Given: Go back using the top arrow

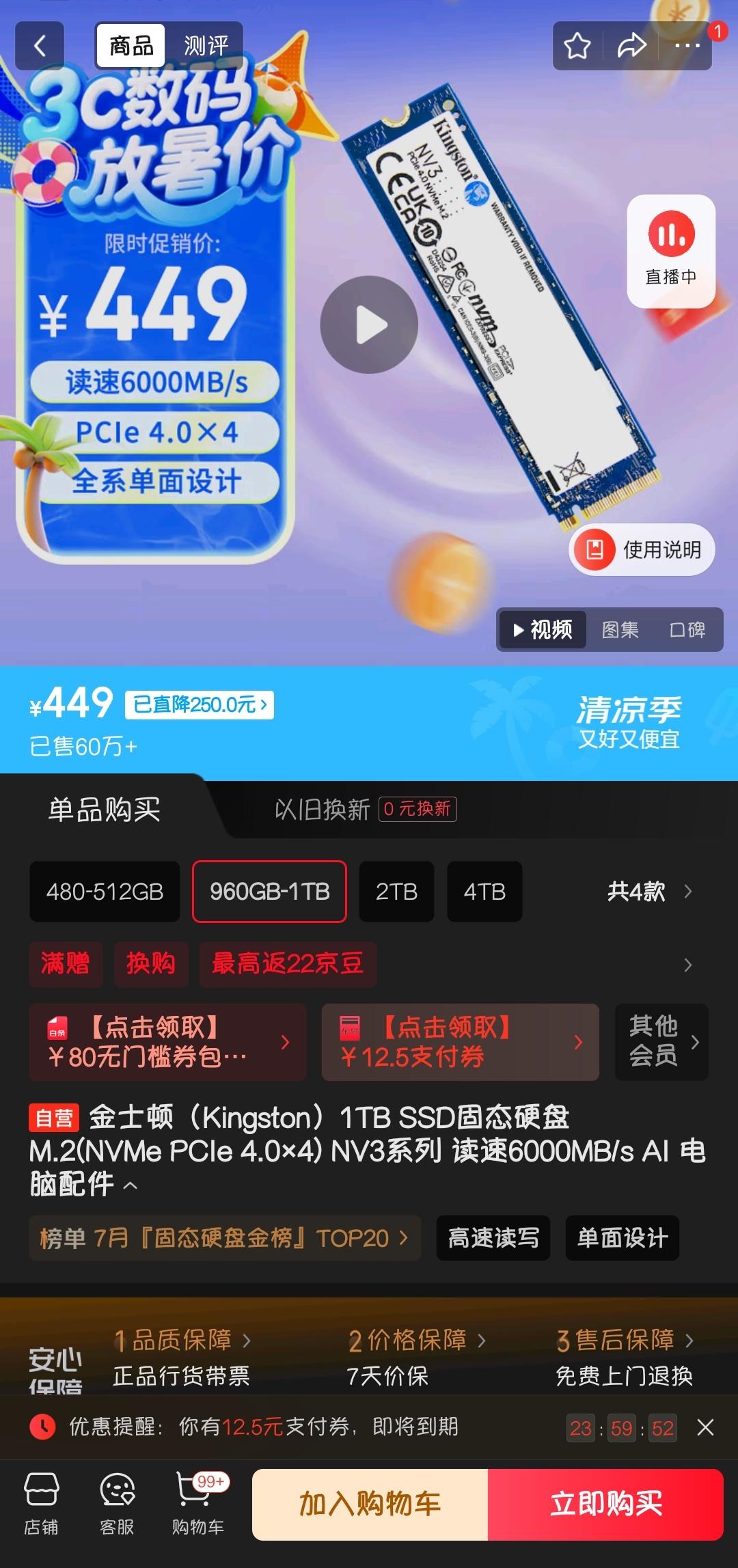Looking at the screenshot, I should pos(40,46).
